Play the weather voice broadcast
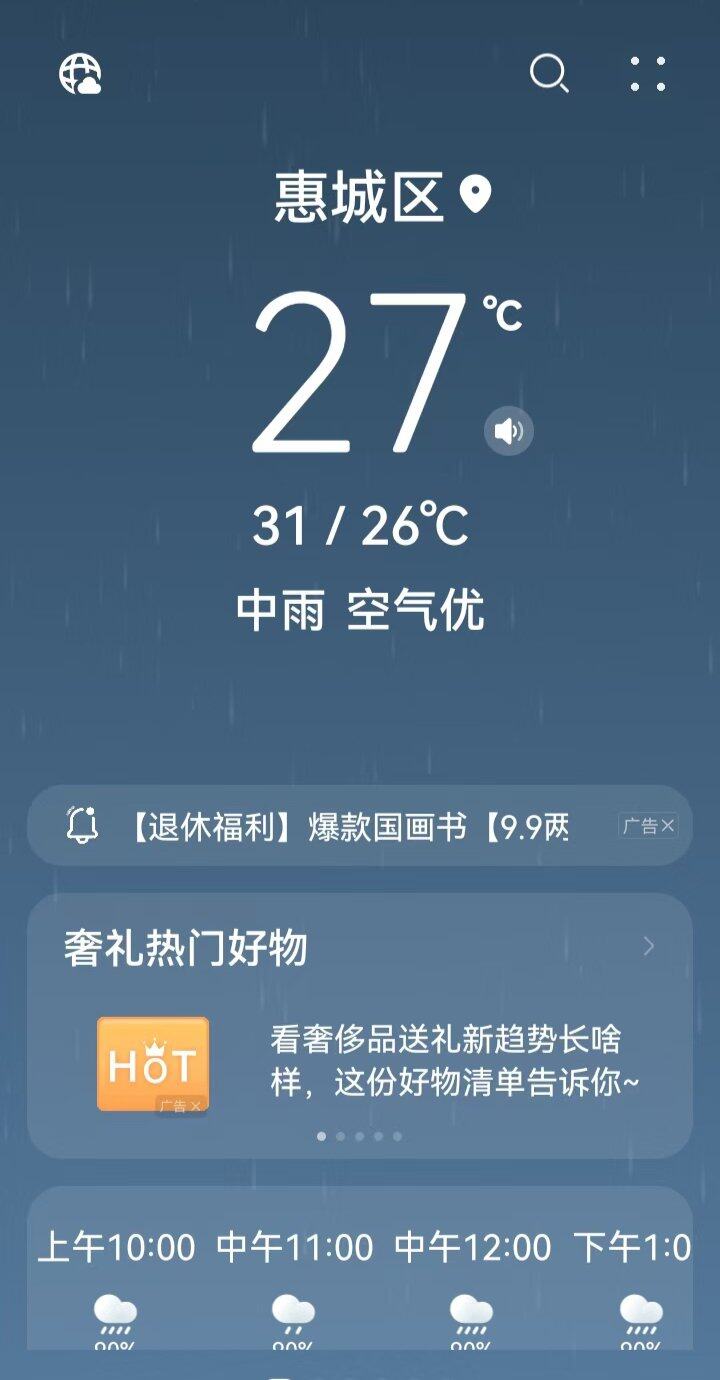This screenshot has height=1380, width=720. [x=509, y=431]
